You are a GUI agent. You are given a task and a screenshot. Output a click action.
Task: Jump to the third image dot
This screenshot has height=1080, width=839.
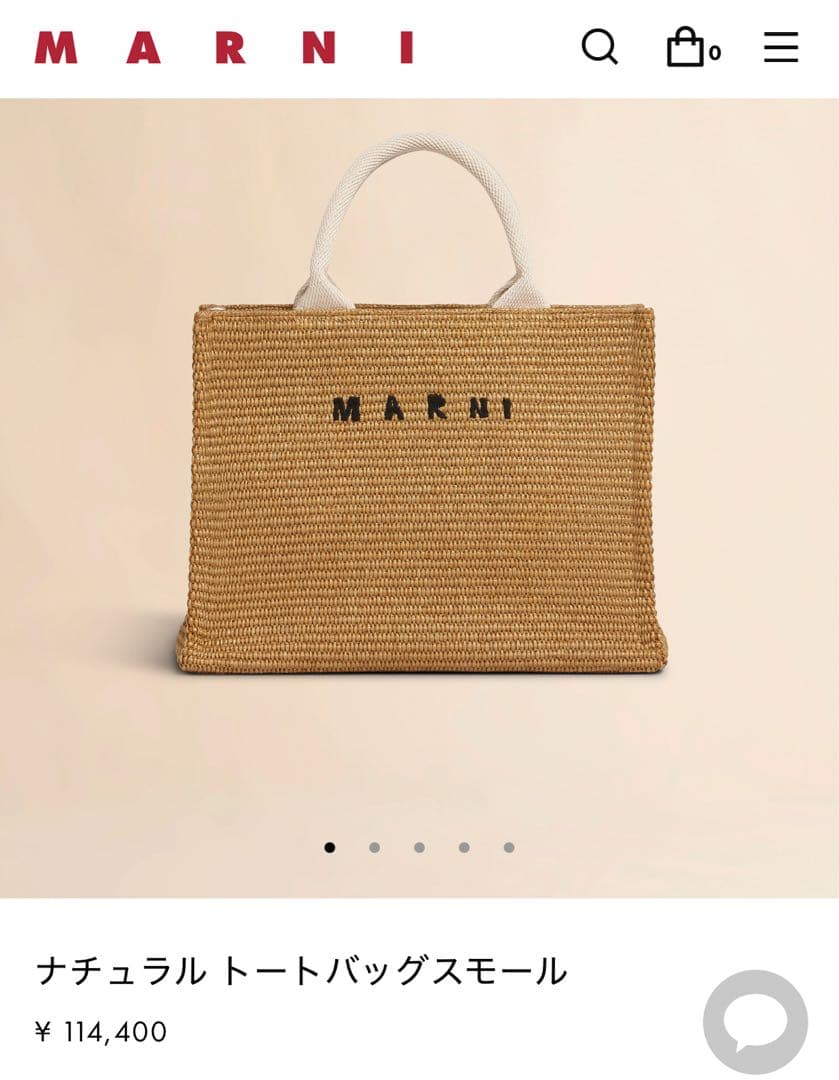[x=419, y=847]
